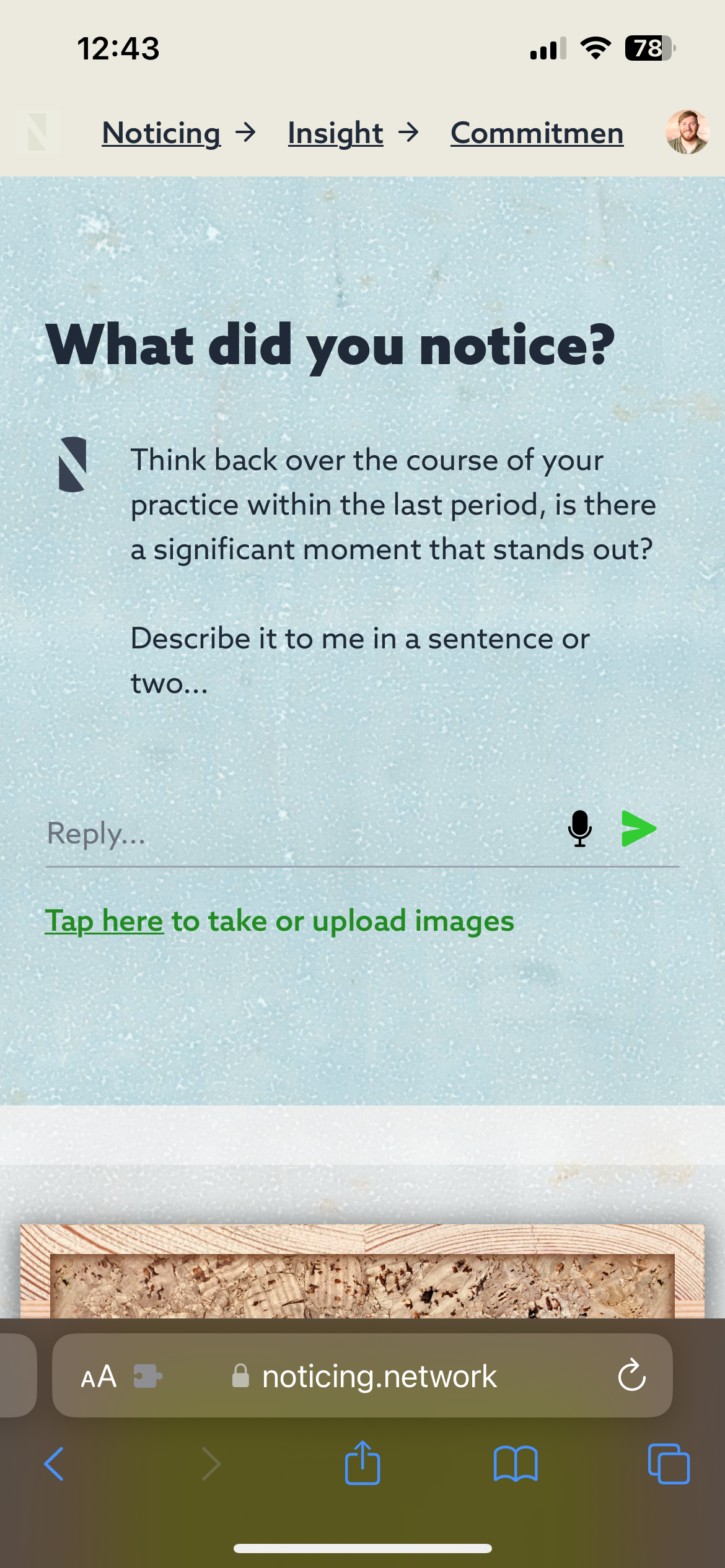This screenshot has height=1568, width=725.
Task: Open the Safari share sheet
Action: [x=362, y=1464]
